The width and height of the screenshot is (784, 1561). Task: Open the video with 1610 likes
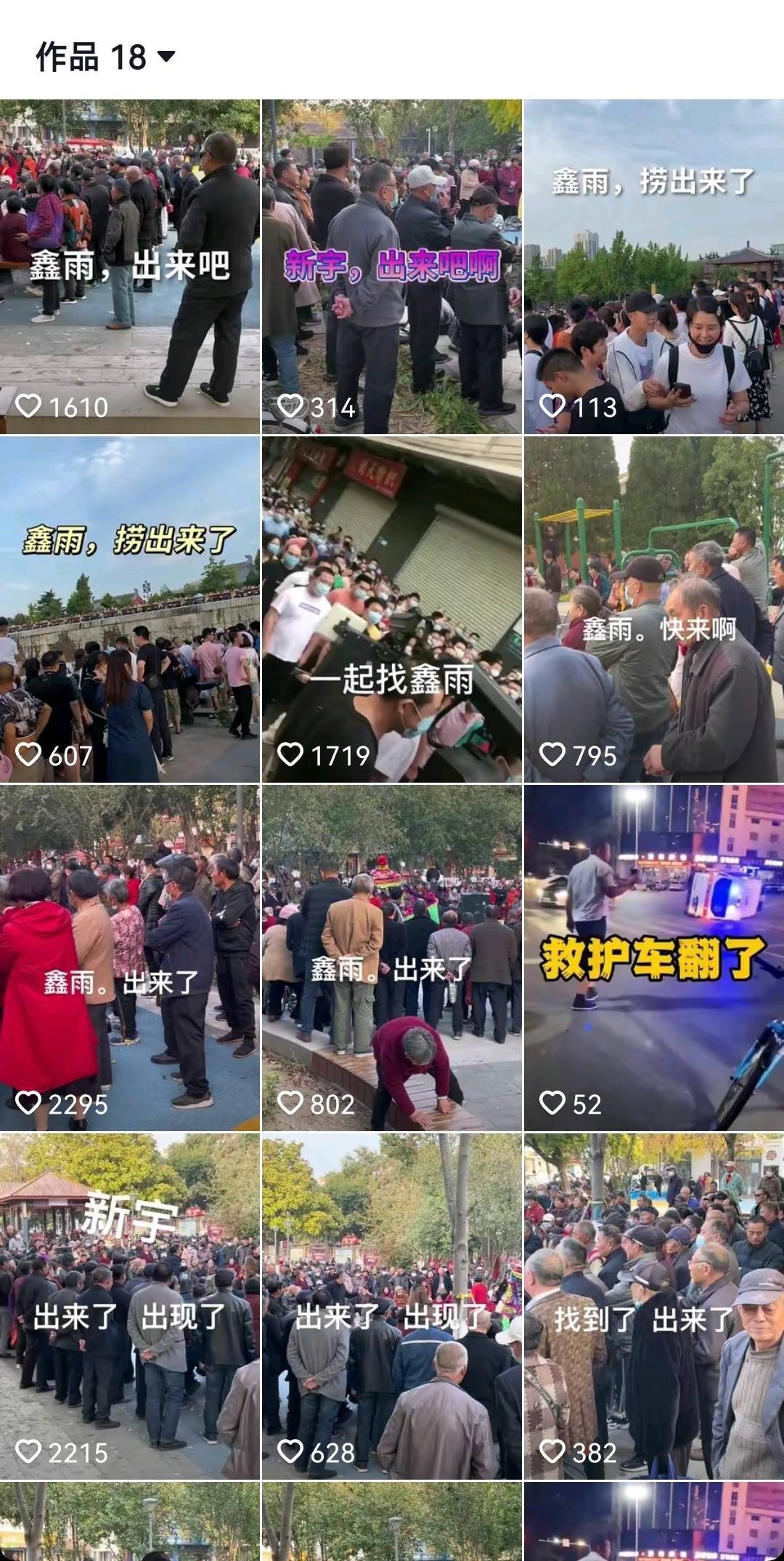pyautogui.click(x=130, y=266)
